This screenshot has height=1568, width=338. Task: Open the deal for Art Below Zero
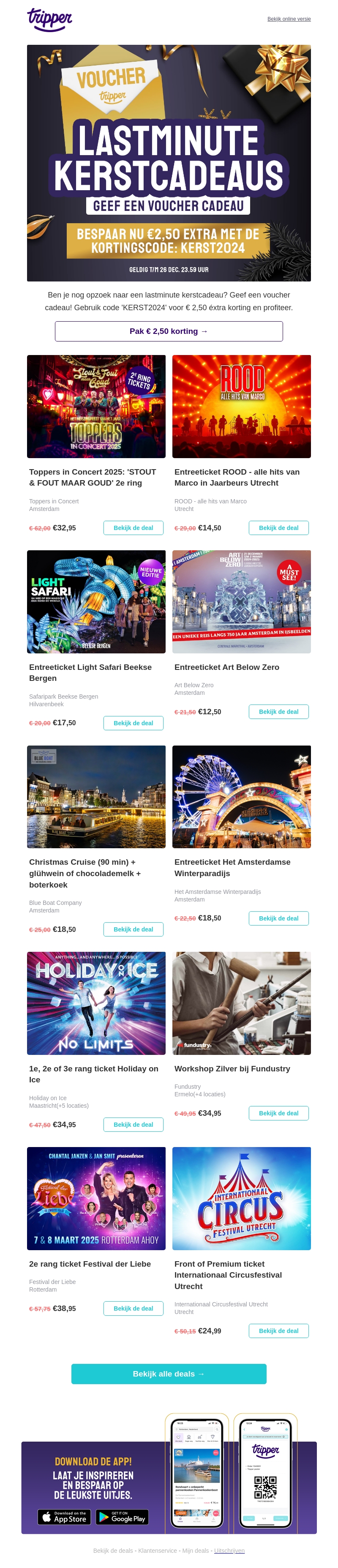(278, 712)
